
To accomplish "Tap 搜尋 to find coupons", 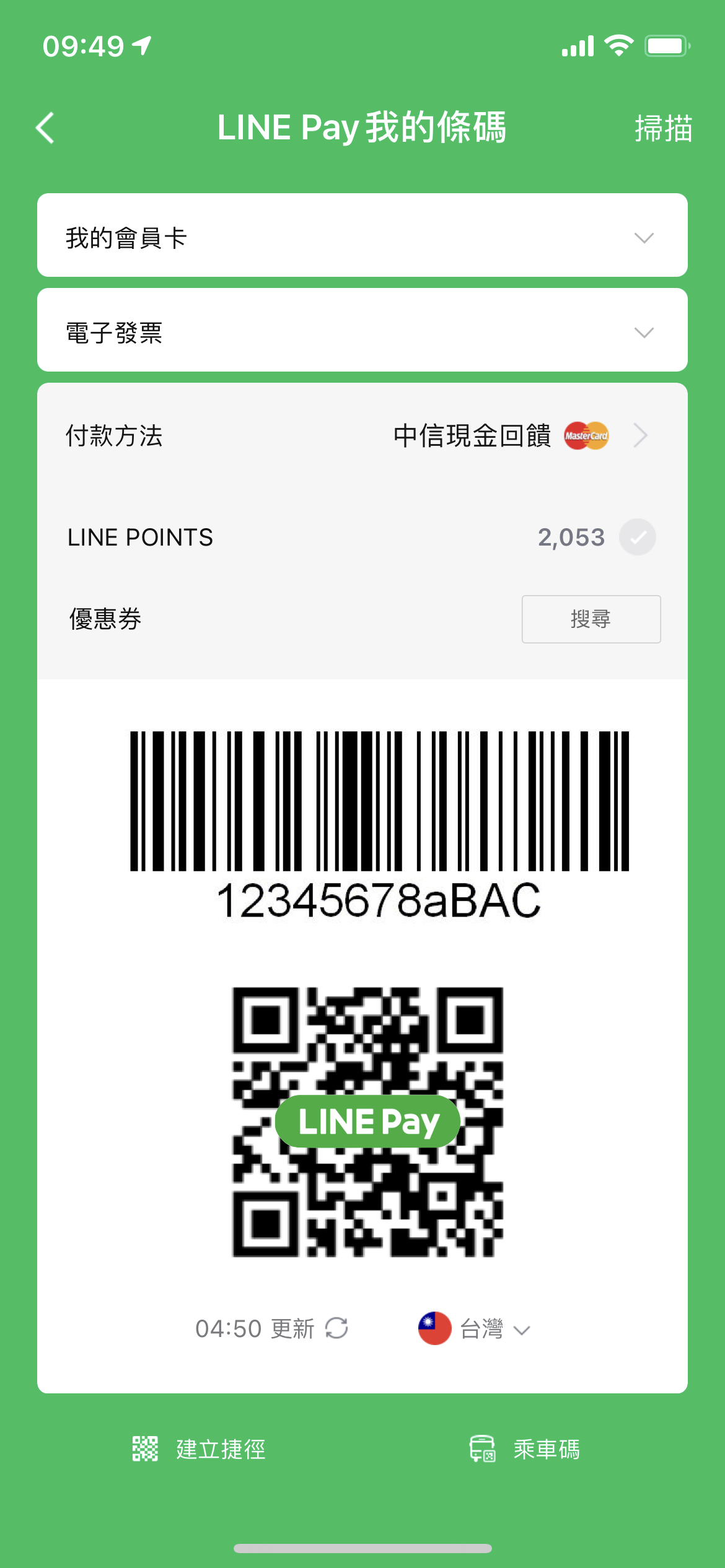I will pos(591,619).
